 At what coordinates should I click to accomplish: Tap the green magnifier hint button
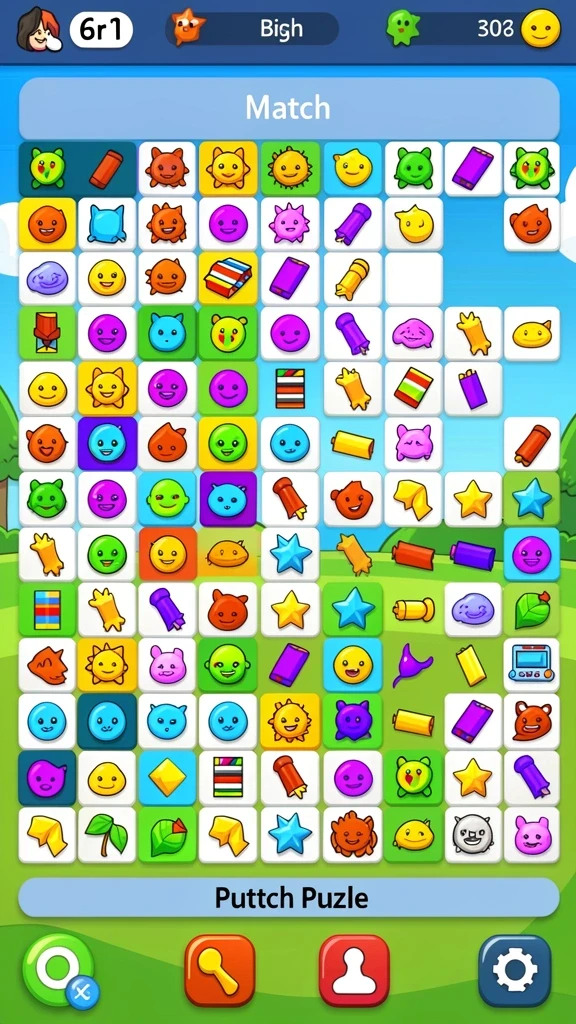click(59, 970)
